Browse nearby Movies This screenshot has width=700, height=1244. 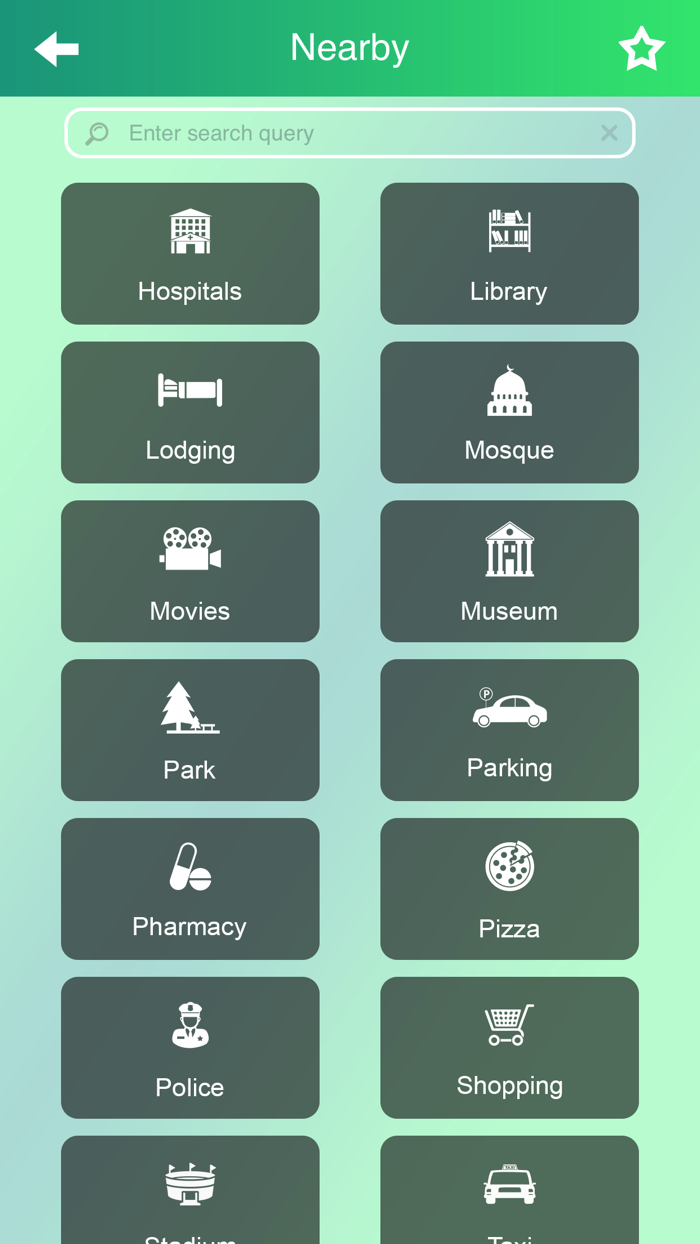(x=190, y=571)
